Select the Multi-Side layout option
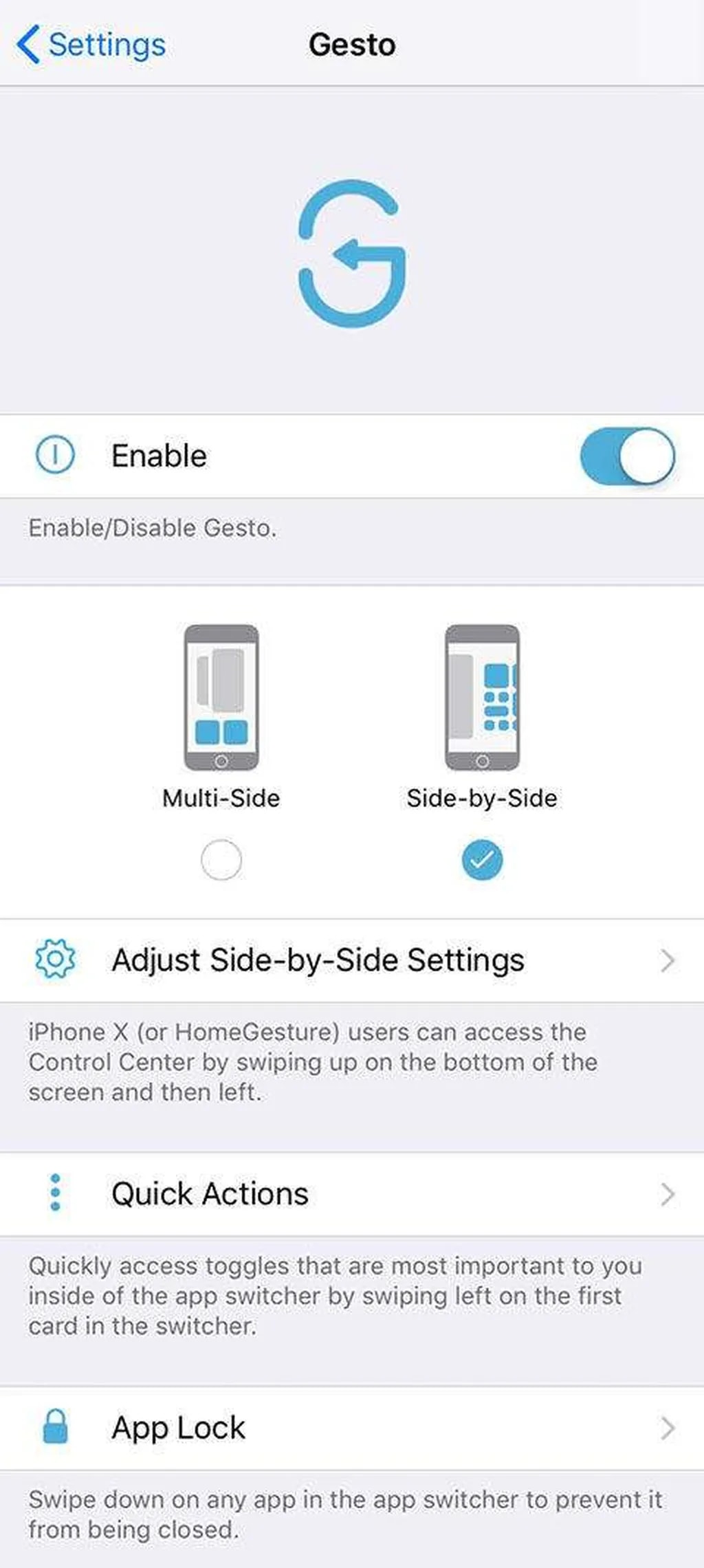 click(221, 859)
